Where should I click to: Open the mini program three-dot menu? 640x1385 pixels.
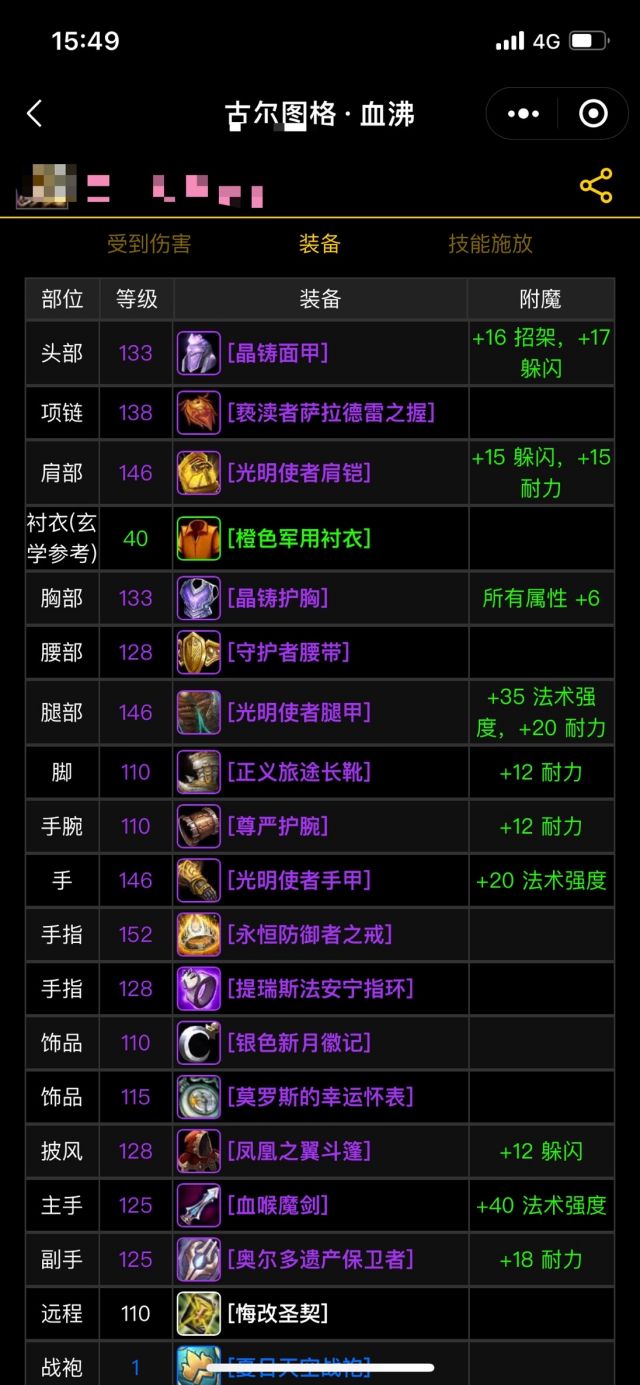point(523,114)
